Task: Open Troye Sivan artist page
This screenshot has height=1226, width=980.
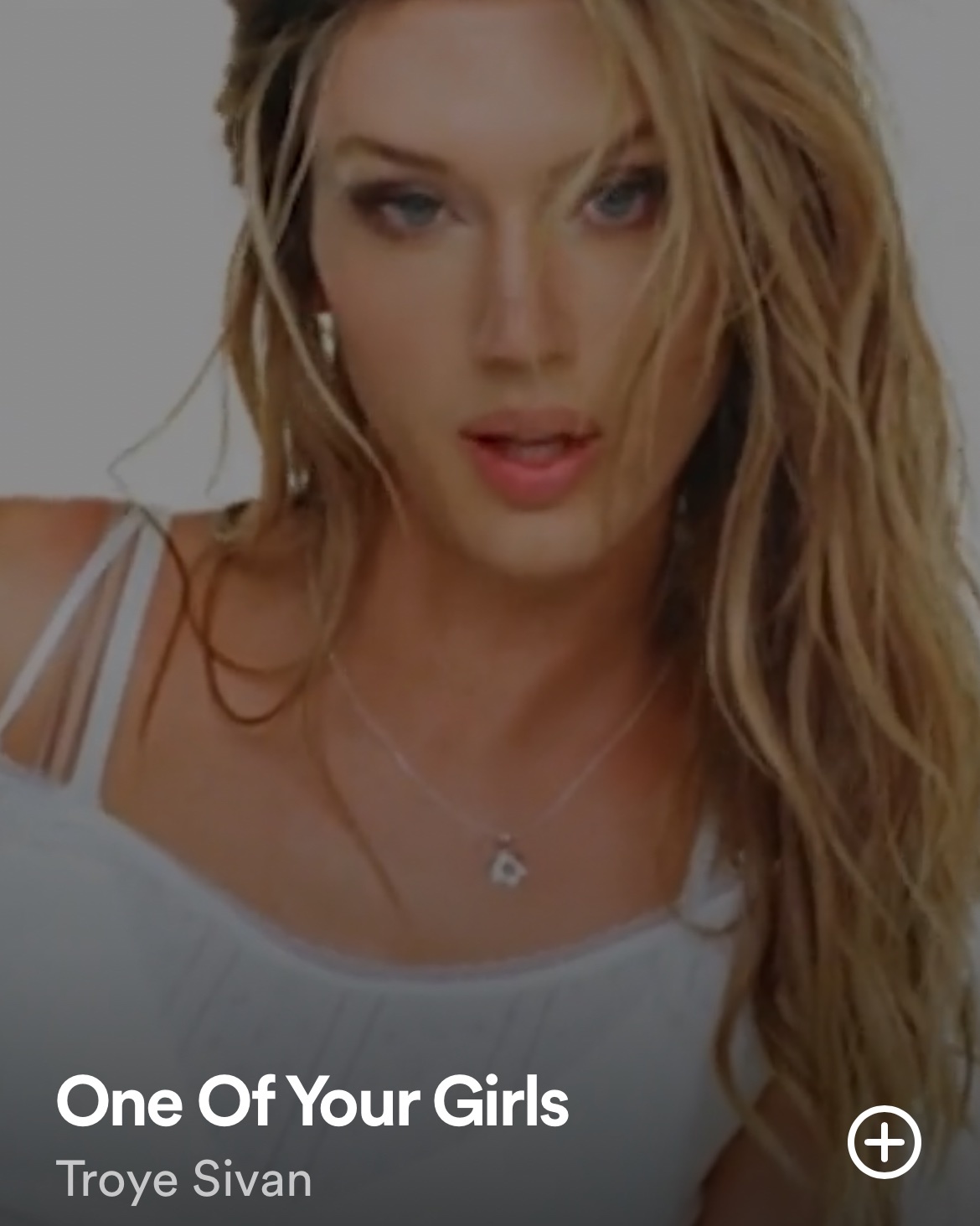Action: [x=183, y=1179]
